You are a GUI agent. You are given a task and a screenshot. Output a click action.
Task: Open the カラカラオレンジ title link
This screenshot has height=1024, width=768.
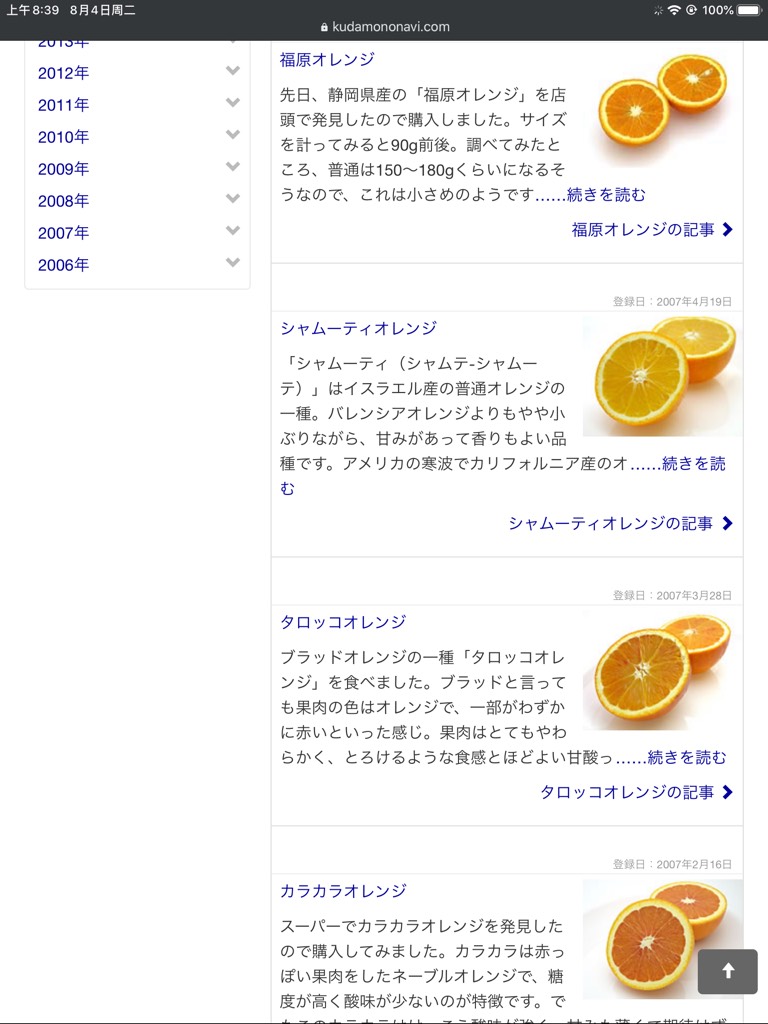pyautogui.click(x=343, y=891)
